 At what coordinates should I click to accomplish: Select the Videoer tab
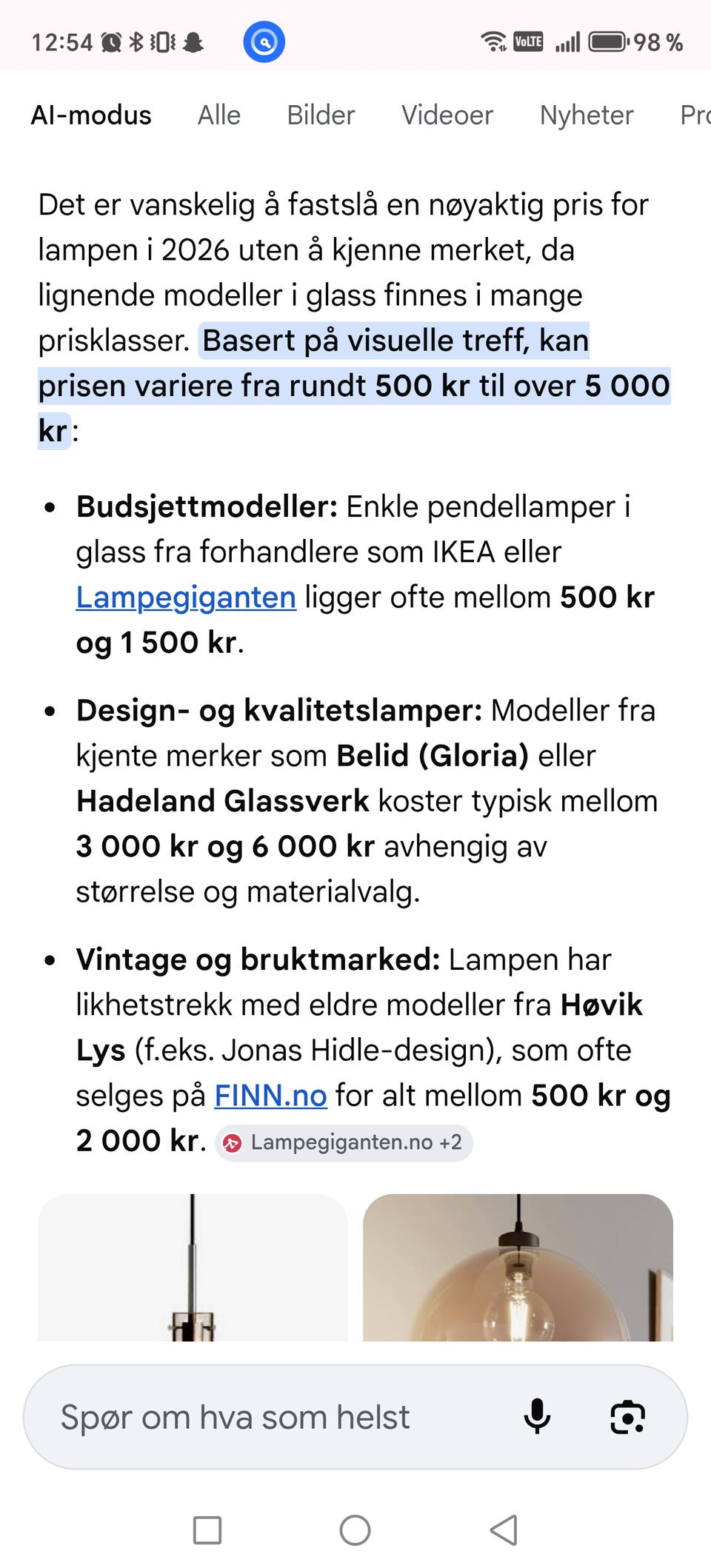coord(447,115)
